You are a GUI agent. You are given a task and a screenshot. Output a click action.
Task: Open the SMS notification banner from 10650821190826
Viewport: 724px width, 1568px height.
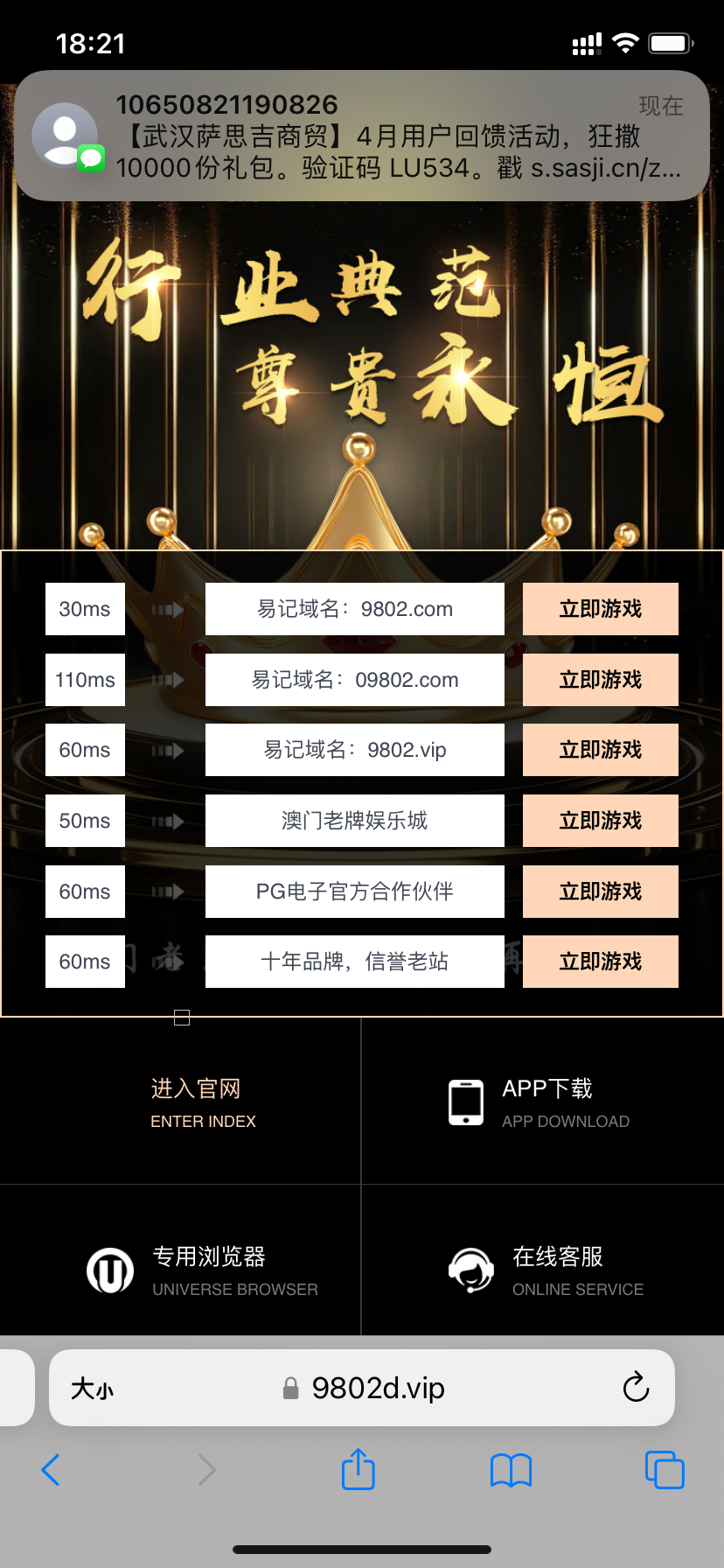361,136
